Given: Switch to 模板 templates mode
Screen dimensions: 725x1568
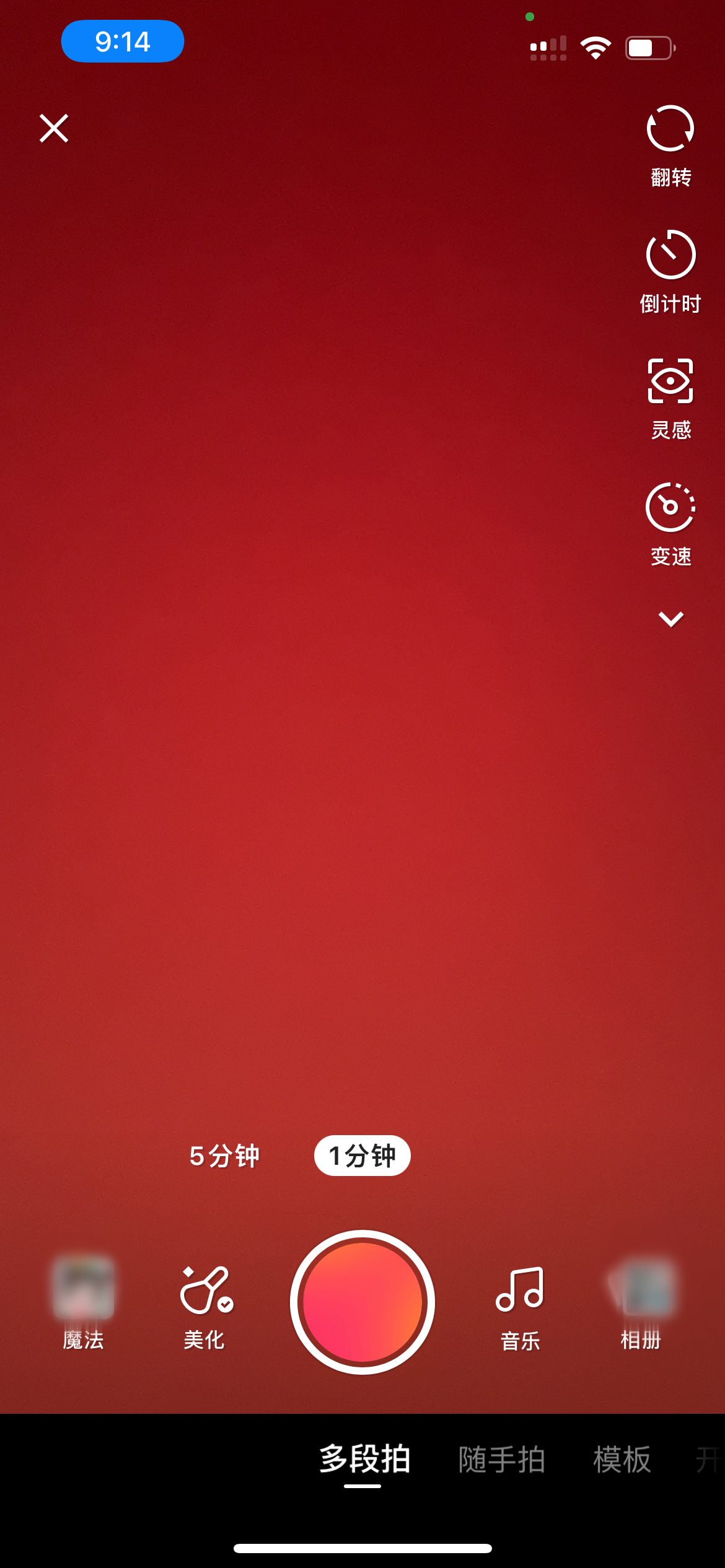Looking at the screenshot, I should pyautogui.click(x=622, y=1460).
